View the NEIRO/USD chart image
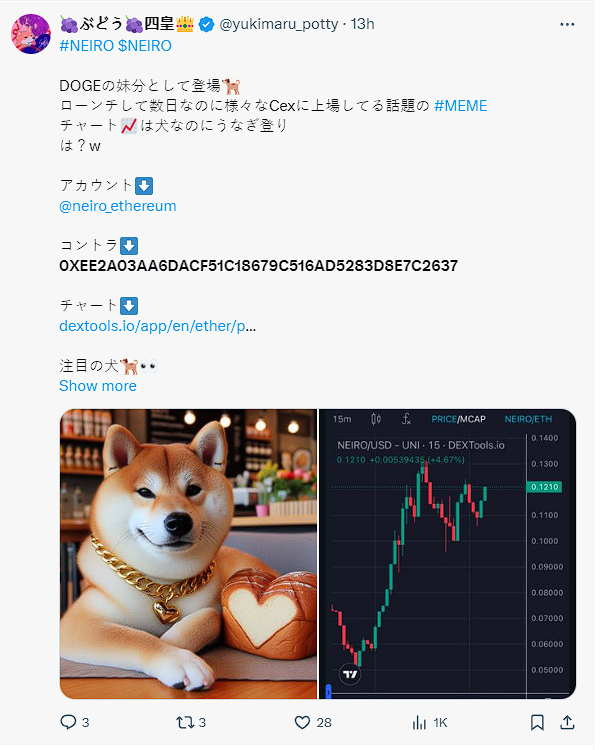The image size is (610, 750). click(448, 554)
